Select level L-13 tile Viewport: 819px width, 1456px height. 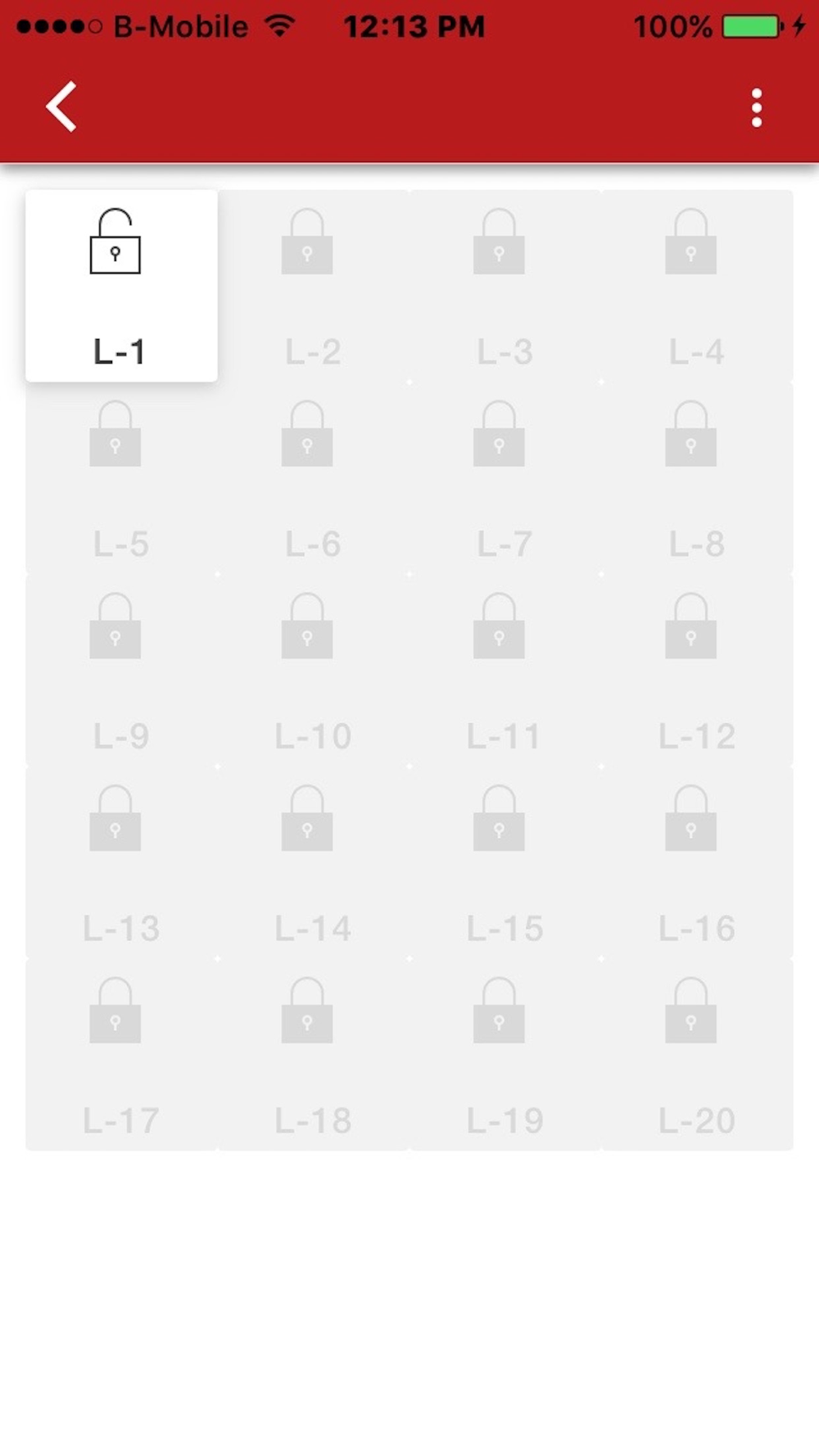121,862
